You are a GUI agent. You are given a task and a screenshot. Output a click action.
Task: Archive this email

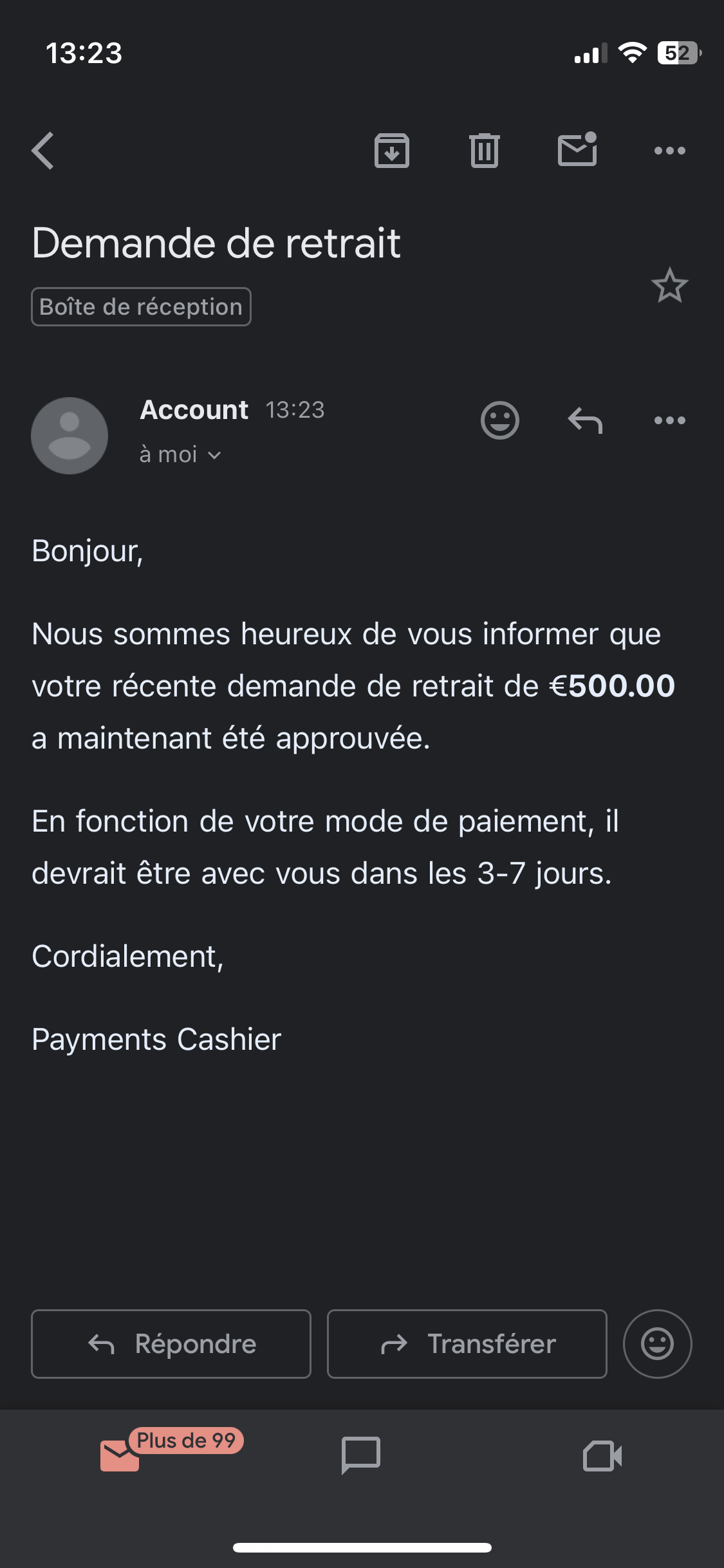click(x=392, y=151)
